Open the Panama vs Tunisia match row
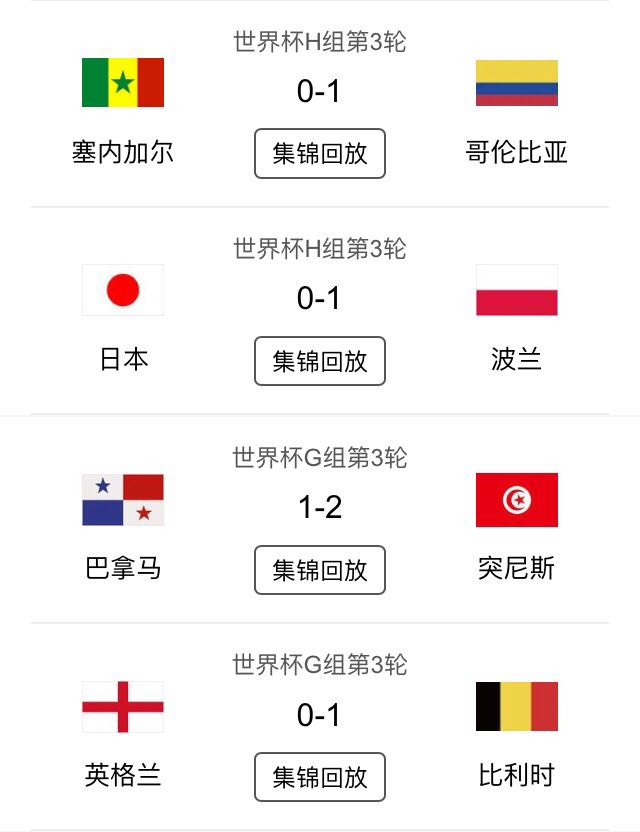Image resolution: width=640 pixels, height=832 pixels. (319, 507)
